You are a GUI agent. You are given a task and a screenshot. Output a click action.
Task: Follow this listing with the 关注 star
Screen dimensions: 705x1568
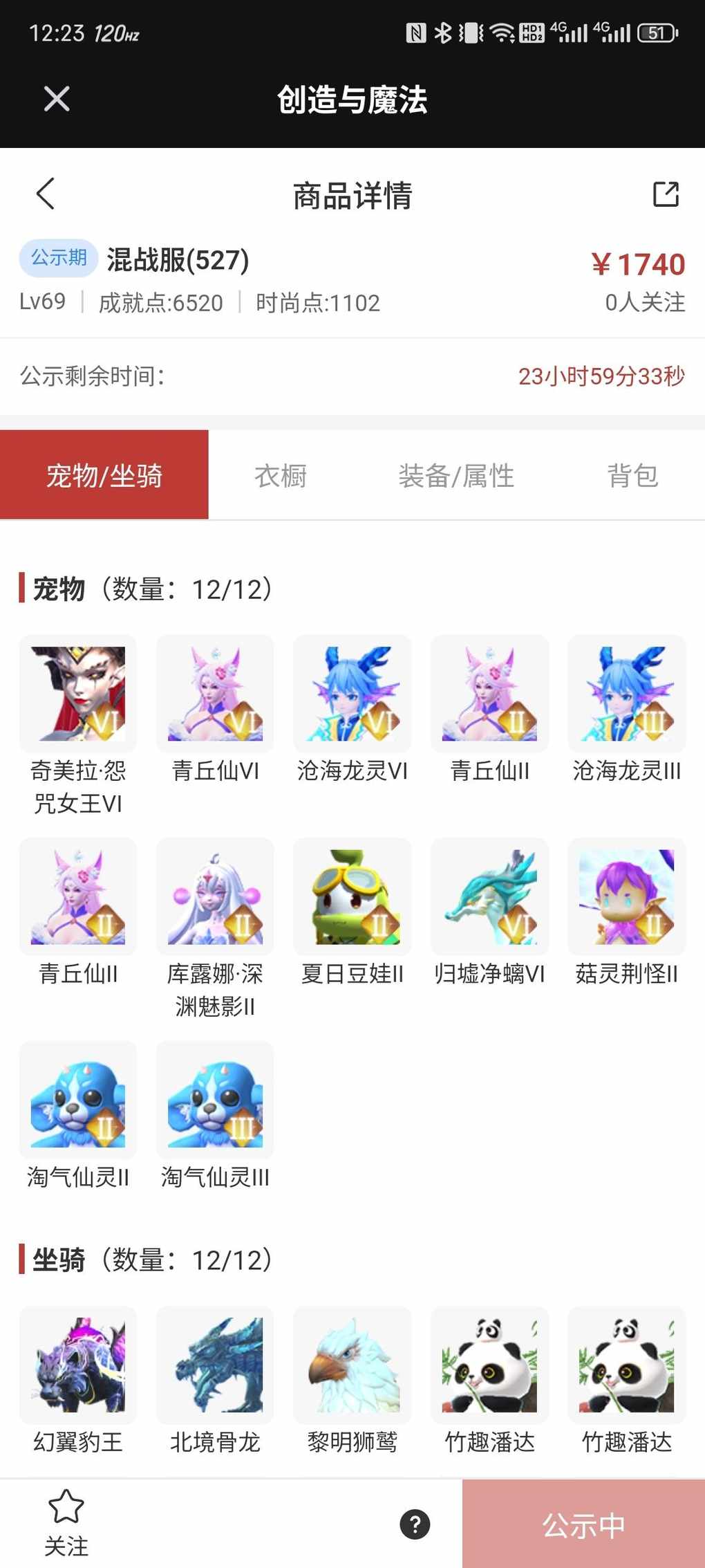tap(66, 1523)
